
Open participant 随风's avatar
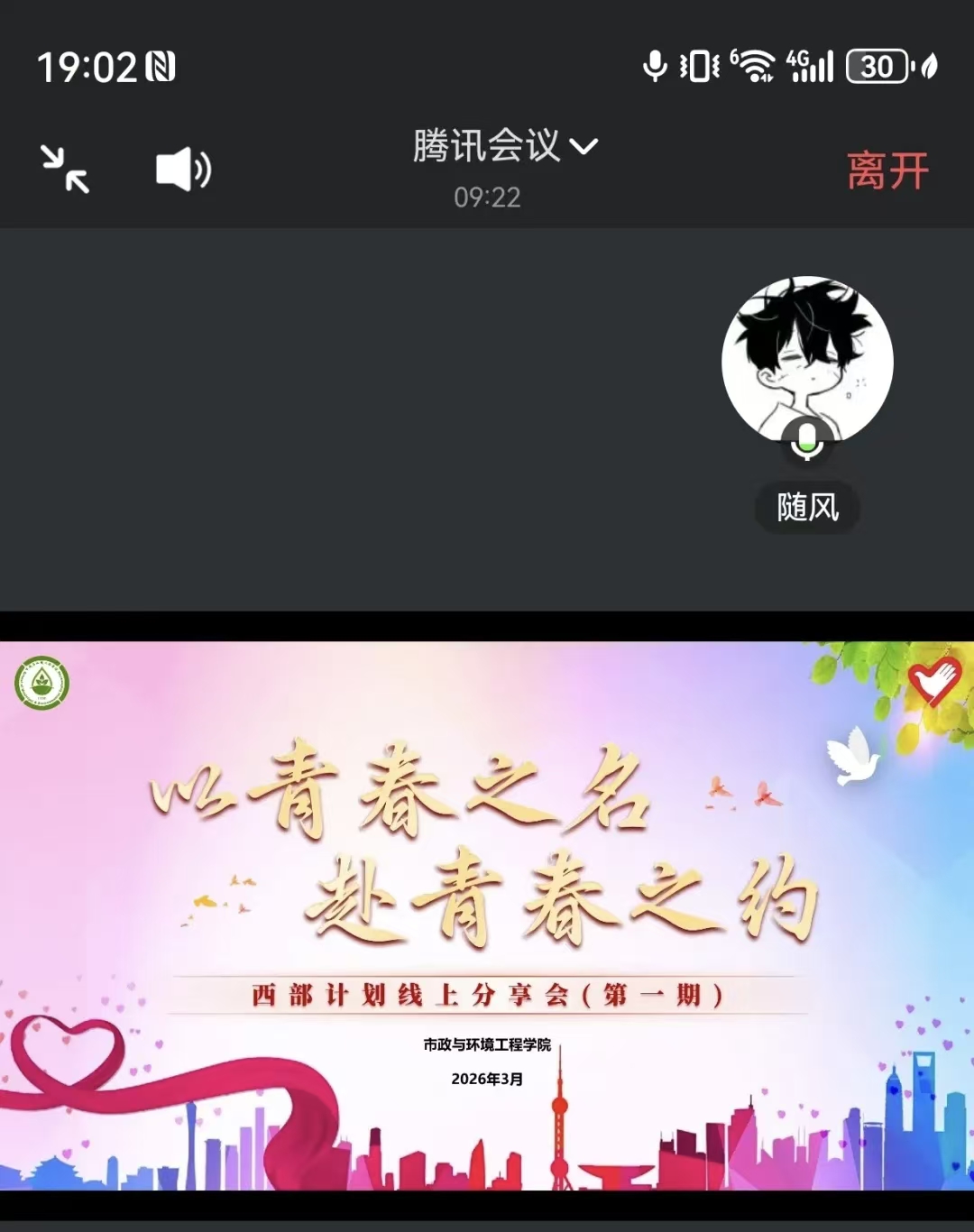click(807, 363)
